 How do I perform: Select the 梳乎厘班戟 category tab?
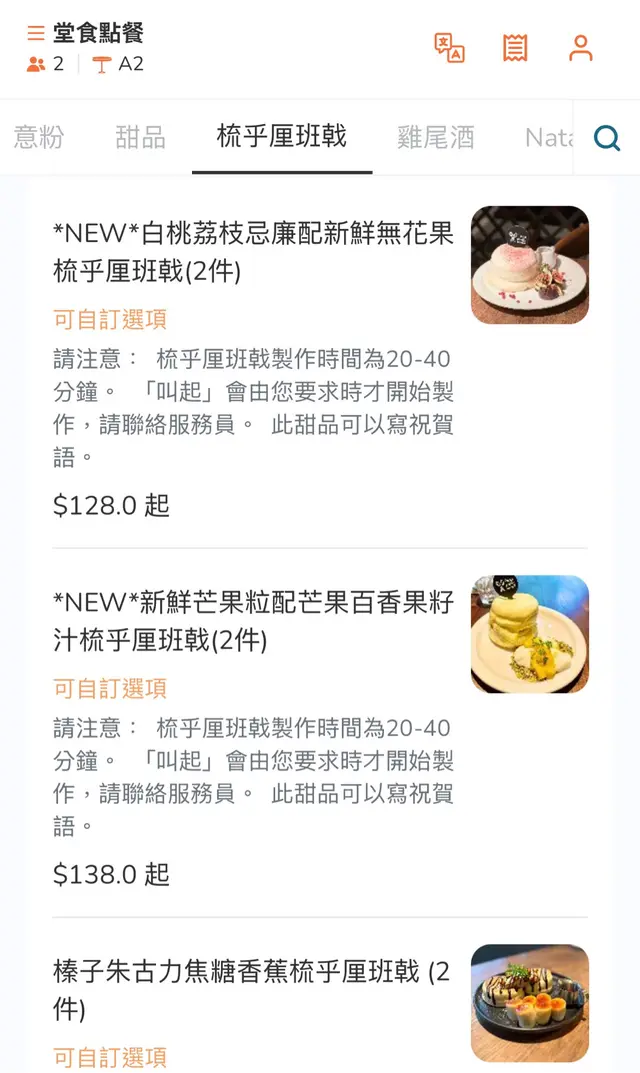[282, 137]
